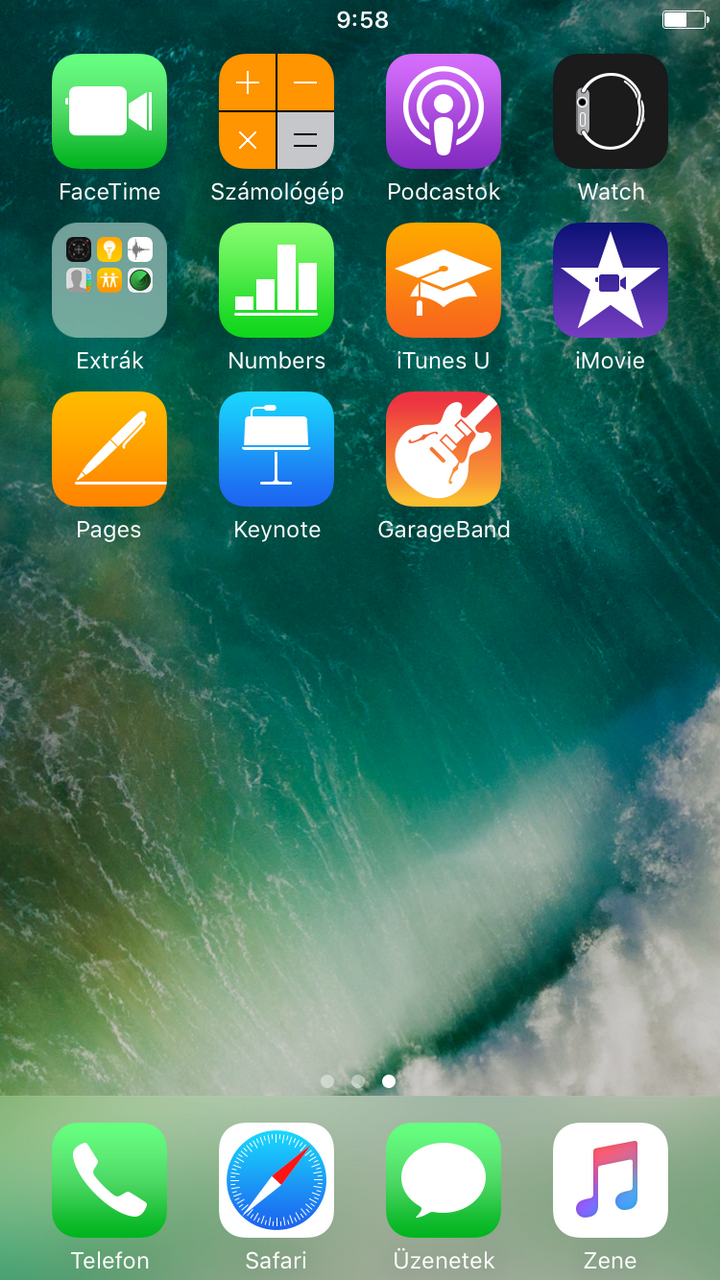Launch Keynote
The image size is (720, 1280).
276,449
